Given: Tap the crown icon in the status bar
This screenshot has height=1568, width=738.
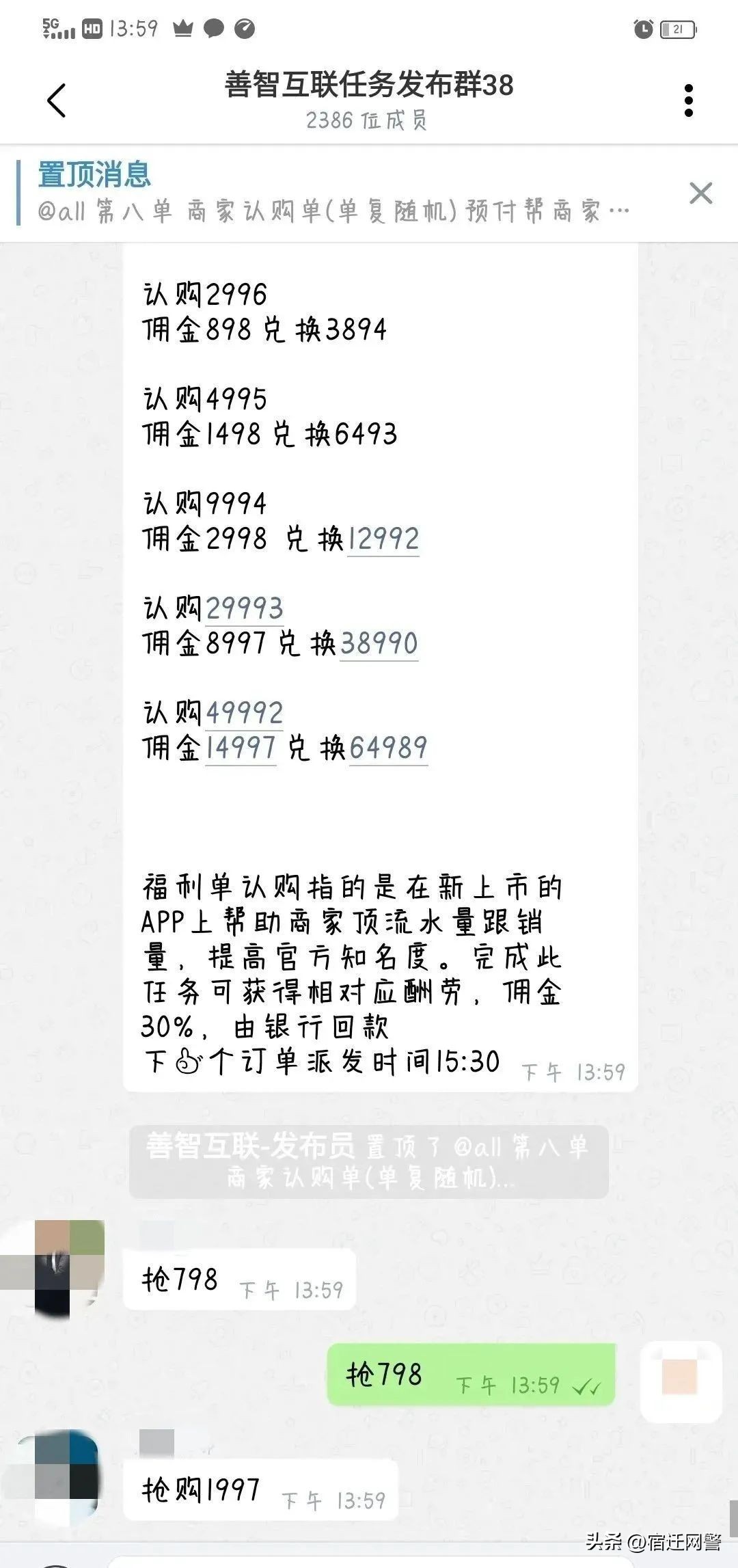Looking at the screenshot, I should click(x=183, y=29).
